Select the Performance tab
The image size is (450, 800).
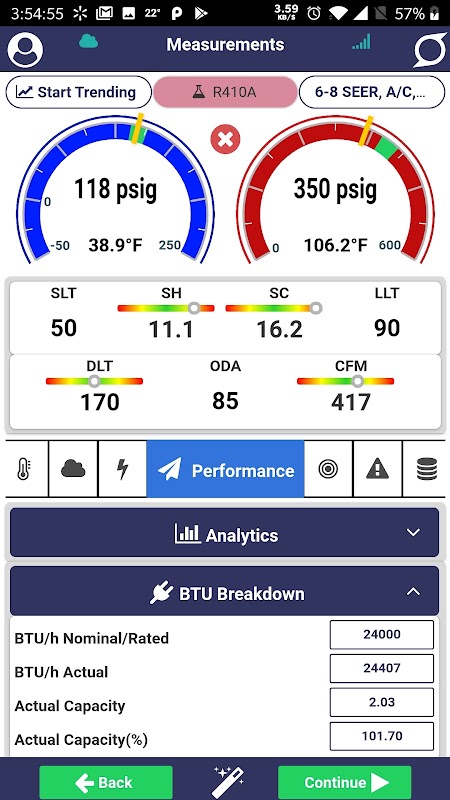tap(225, 469)
